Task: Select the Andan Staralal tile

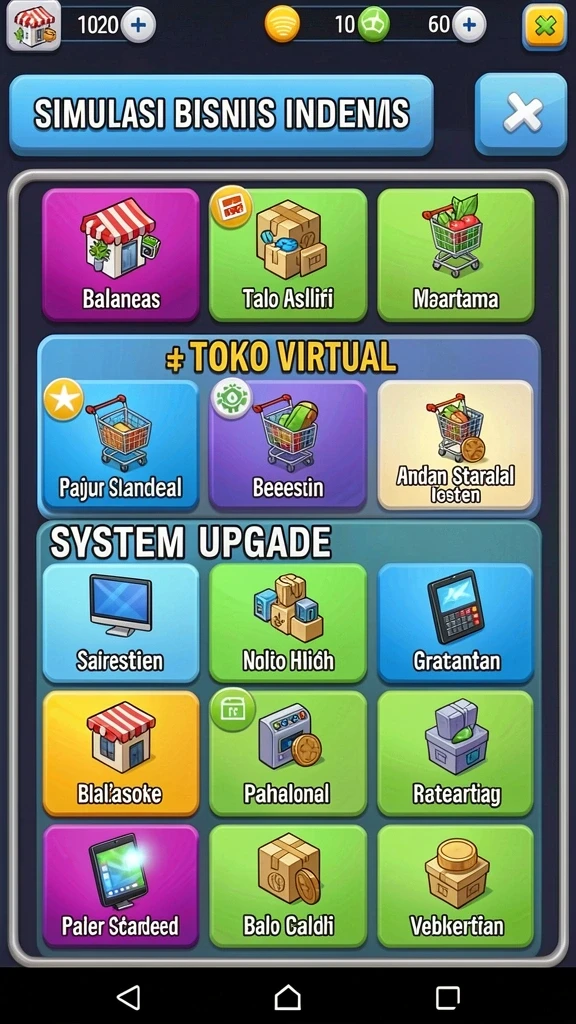Action: 456,444
